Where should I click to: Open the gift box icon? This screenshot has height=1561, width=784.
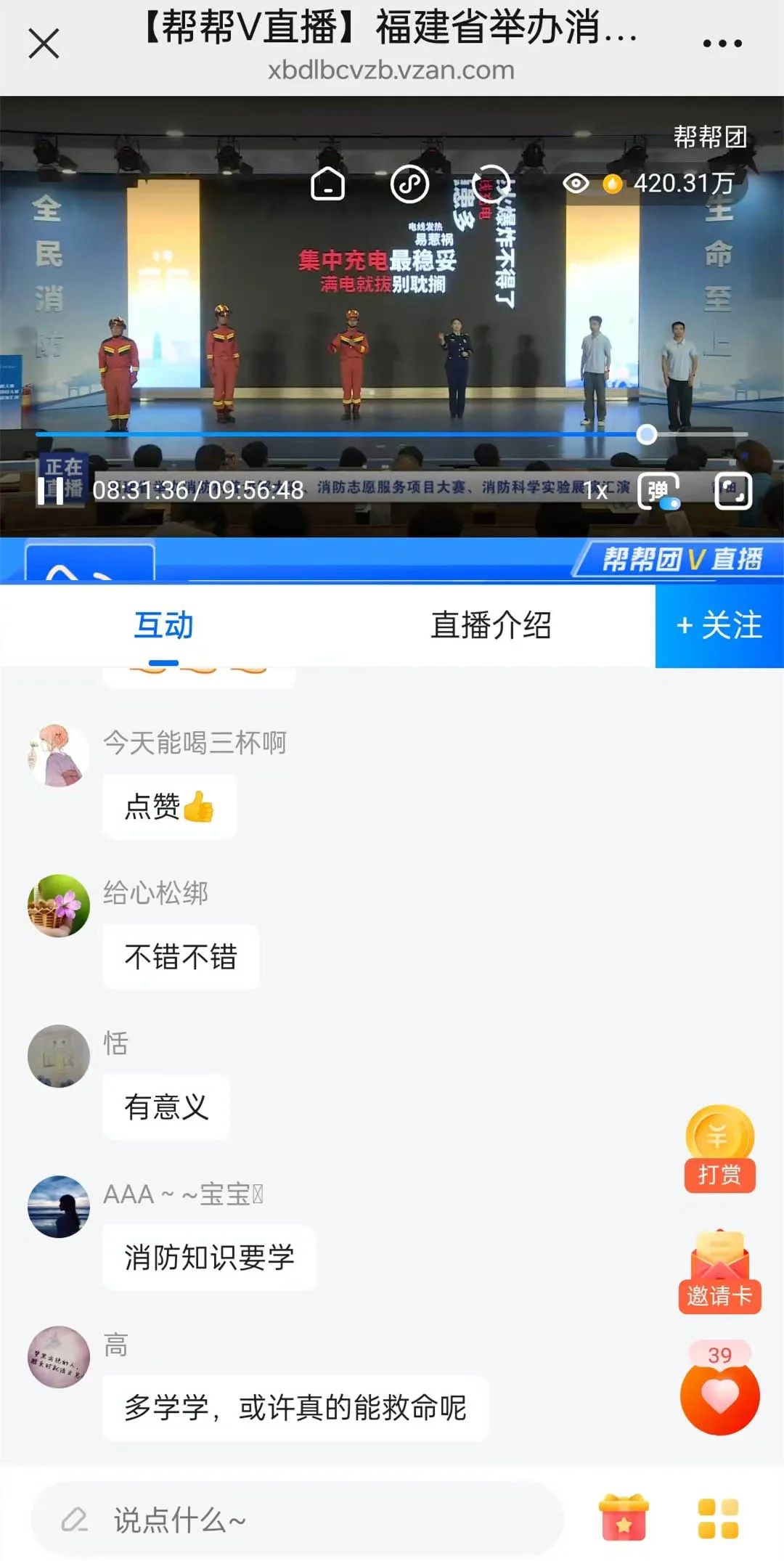624,1518
